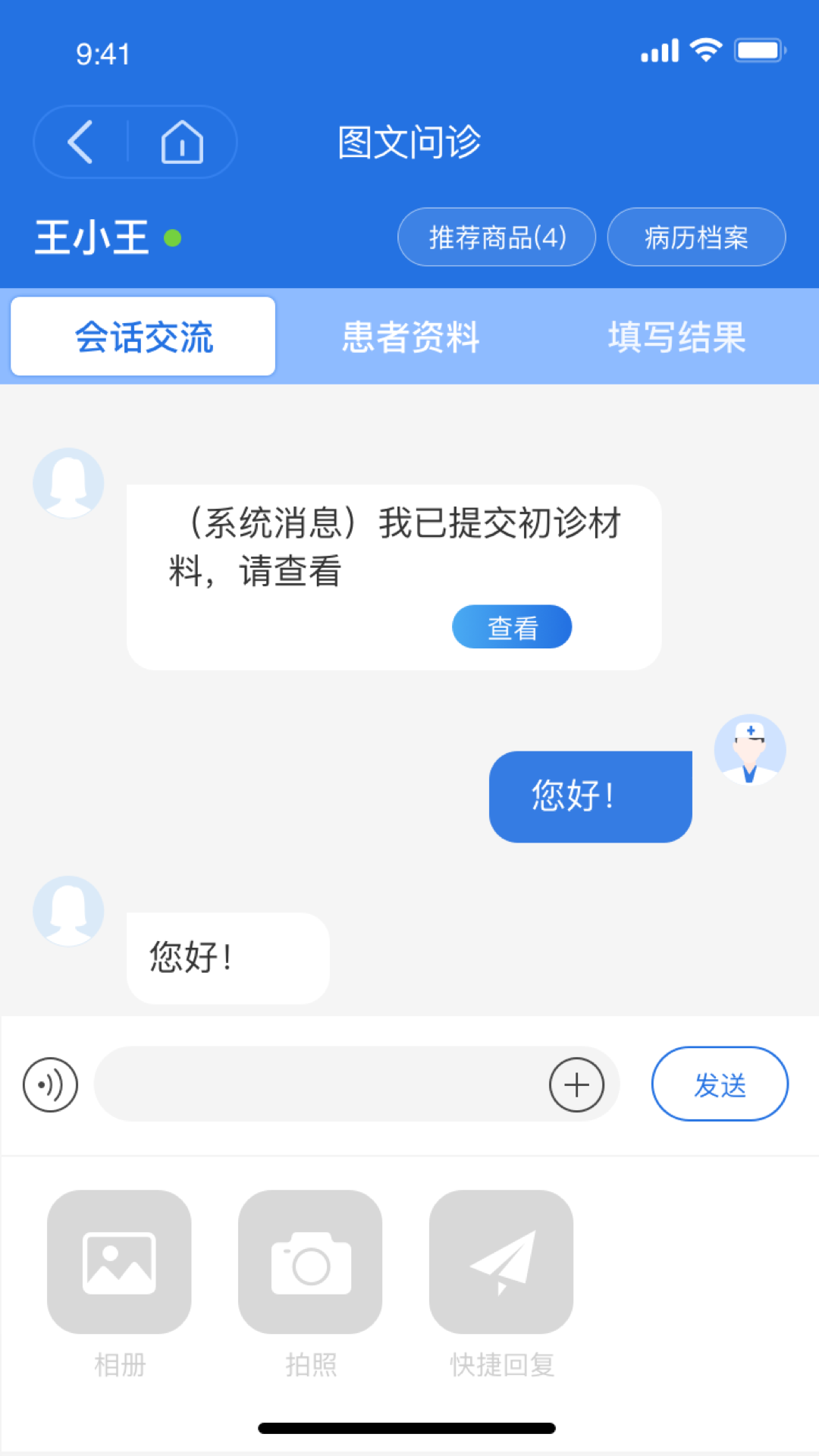Viewport: 819px width, 1456px height.
Task: Tap the patient avatar next to the system message
Action: (x=68, y=483)
